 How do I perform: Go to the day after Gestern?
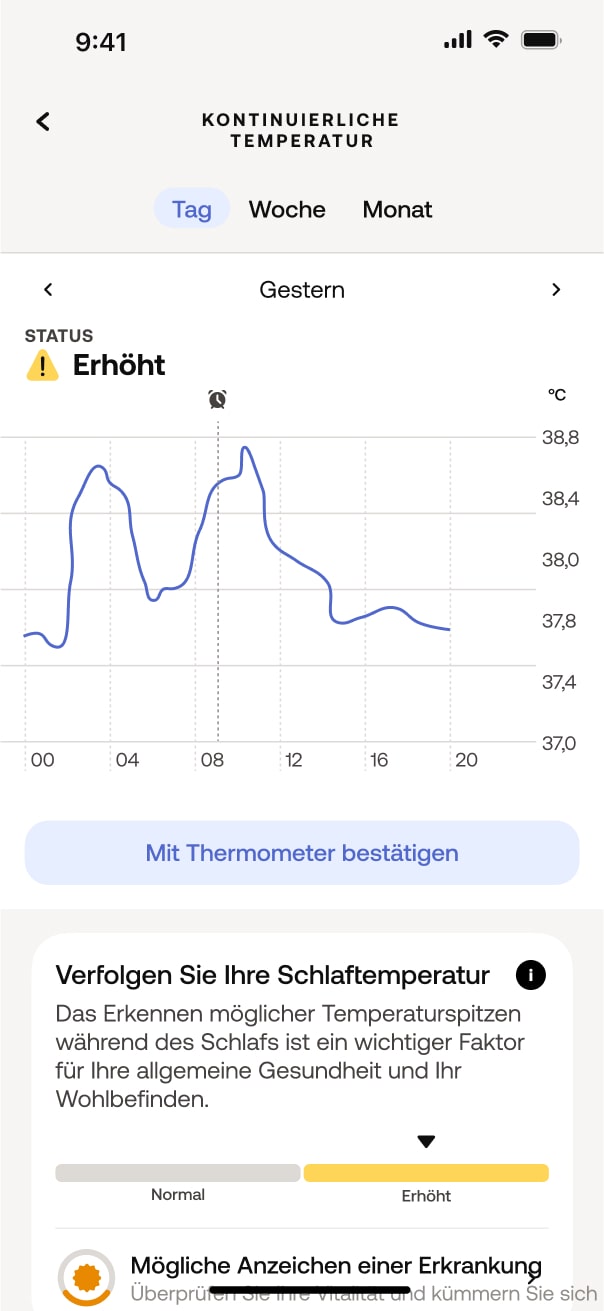coord(556,290)
